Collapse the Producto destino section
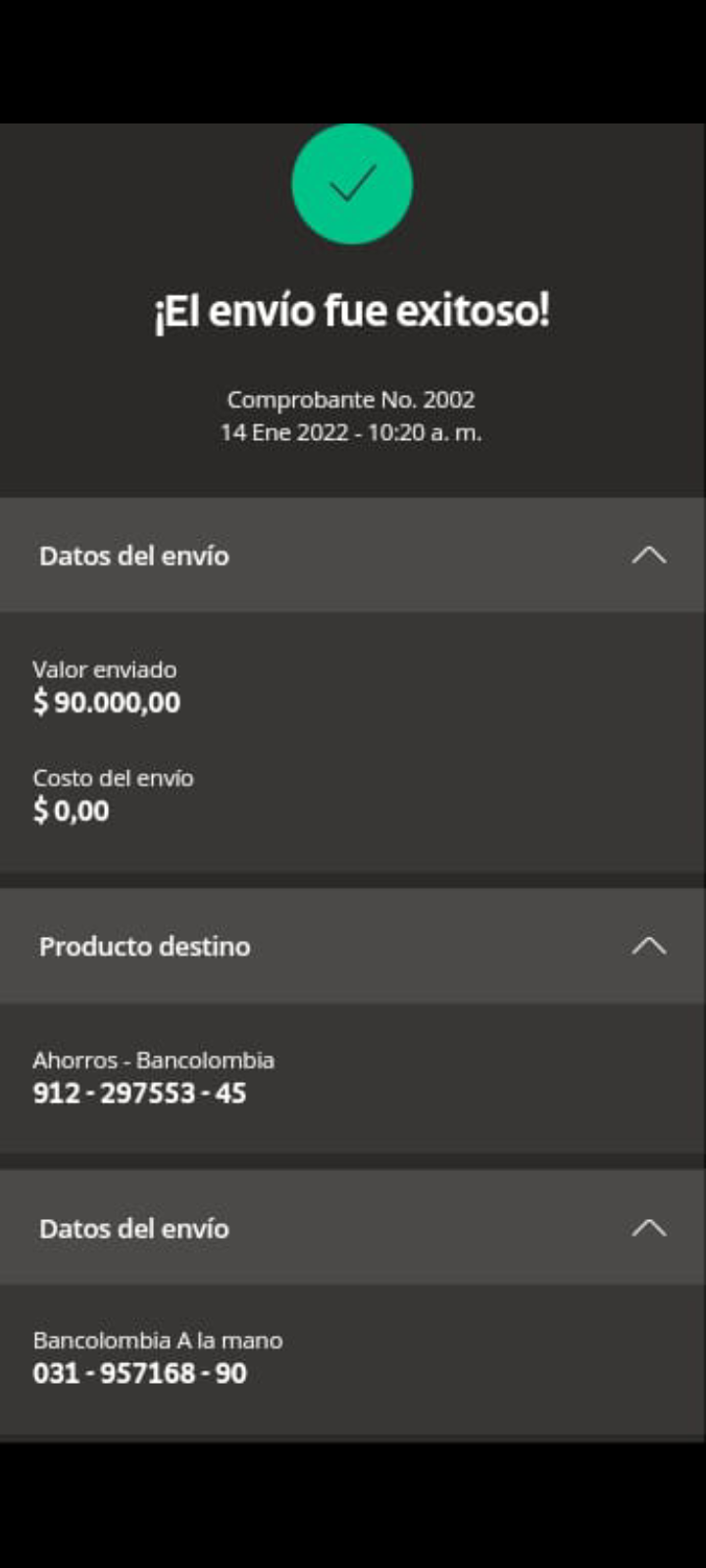706x1568 pixels. [648, 946]
